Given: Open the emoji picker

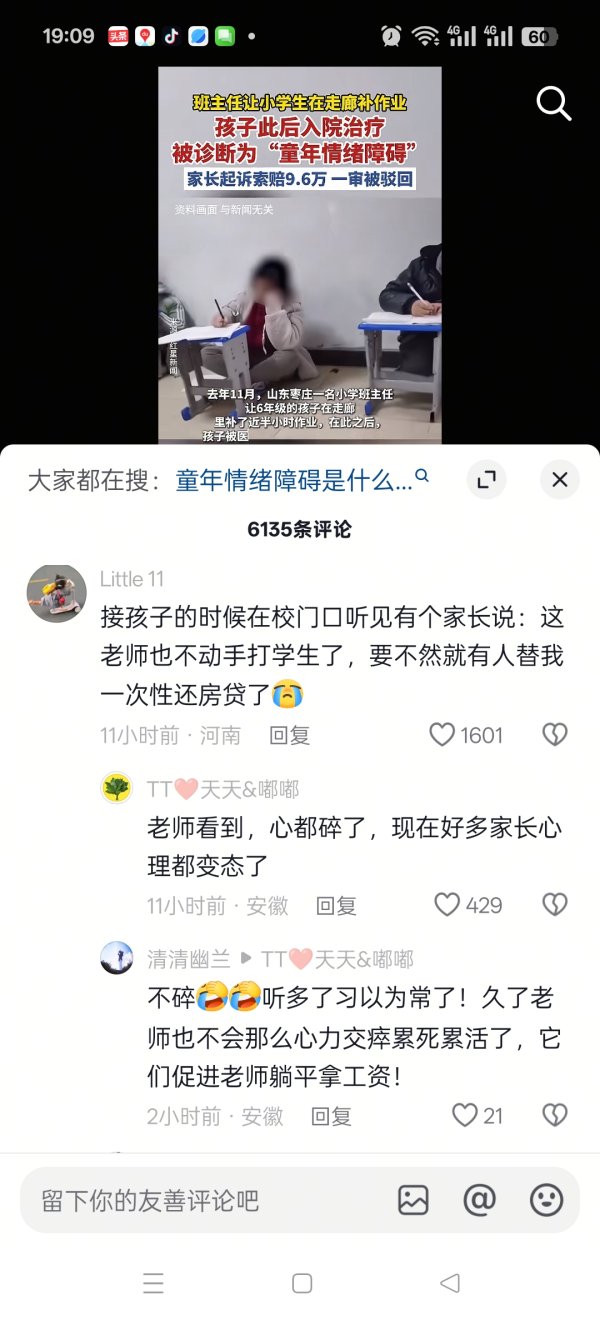Looking at the screenshot, I should [546, 1200].
